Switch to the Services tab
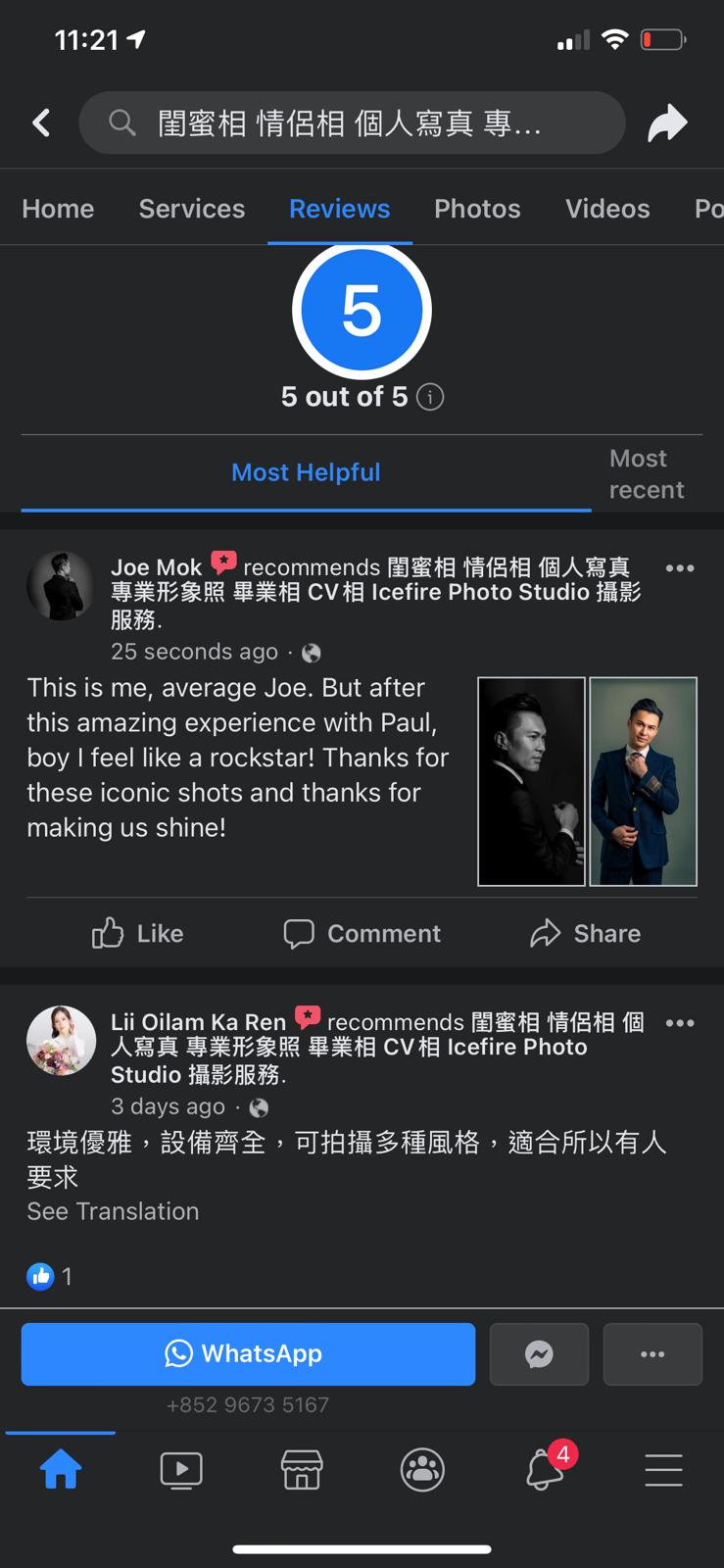The width and height of the screenshot is (724, 1568). (192, 209)
